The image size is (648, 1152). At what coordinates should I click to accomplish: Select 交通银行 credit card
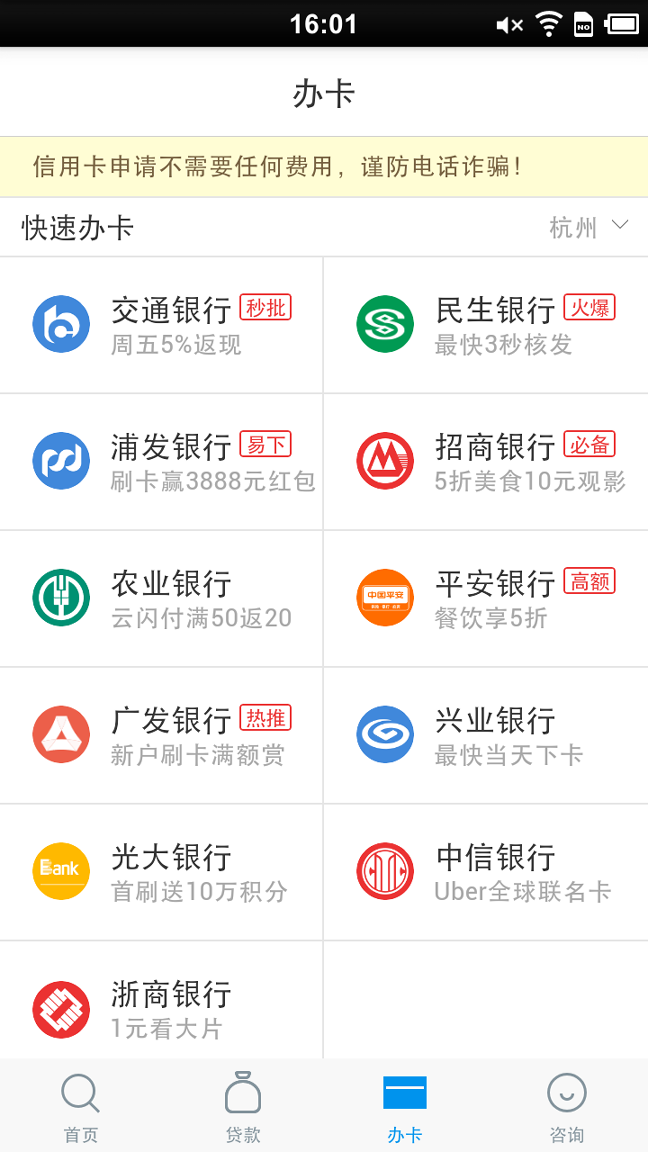(162, 325)
